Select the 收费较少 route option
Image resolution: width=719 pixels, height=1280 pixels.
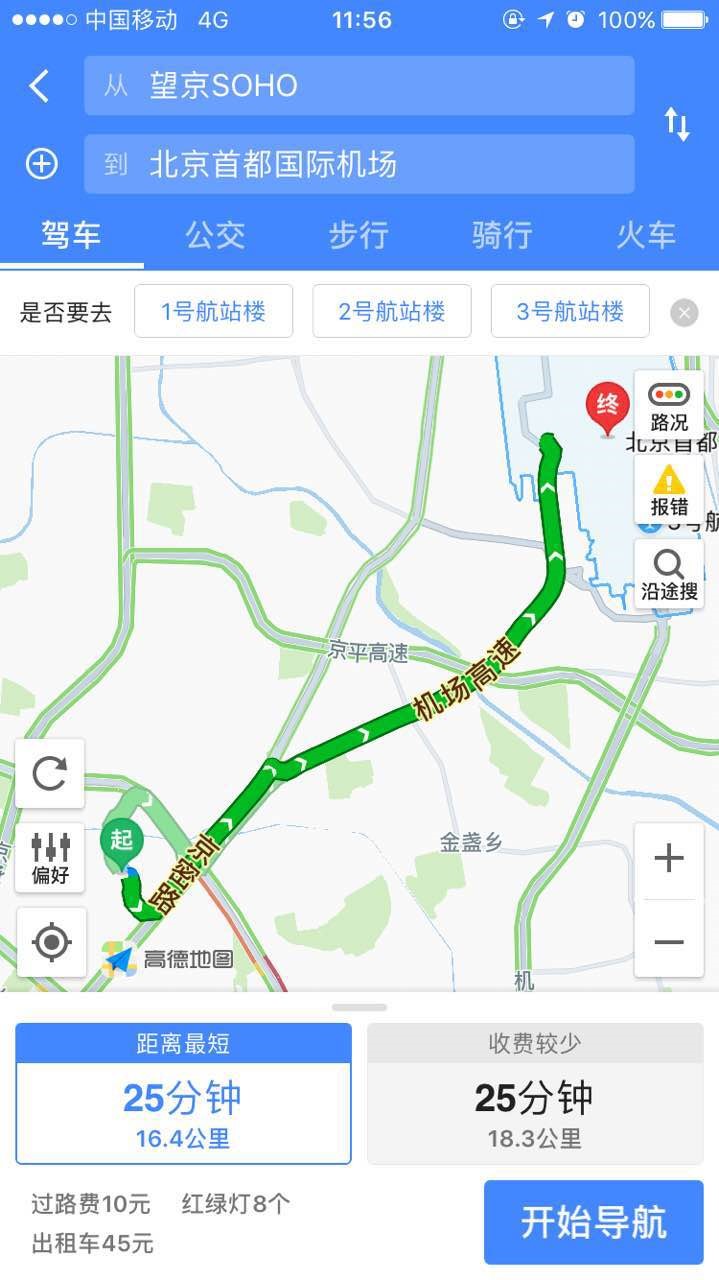point(534,1094)
